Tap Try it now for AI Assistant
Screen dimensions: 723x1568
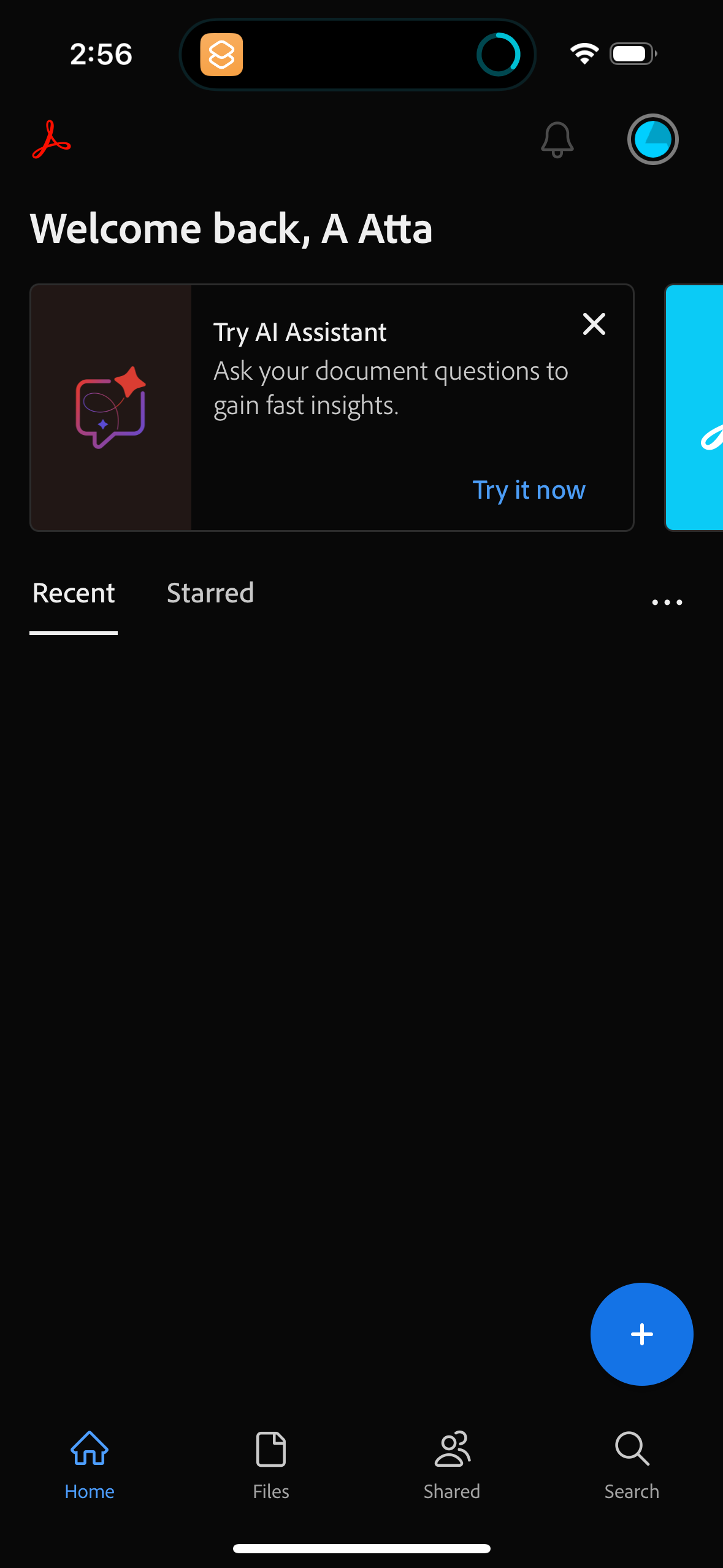point(529,490)
